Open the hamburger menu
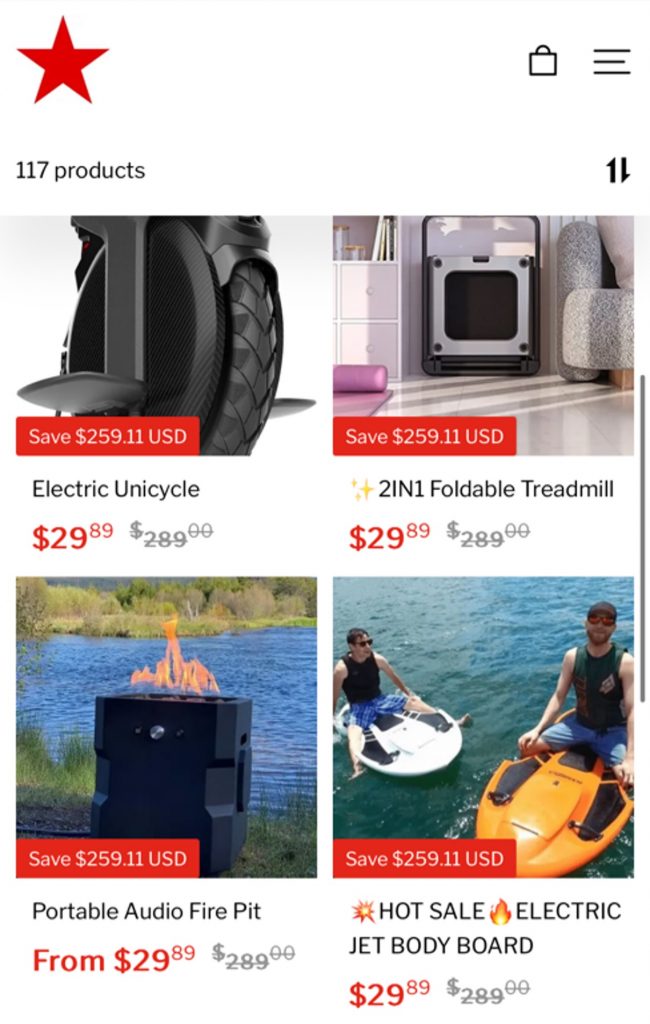 (611, 61)
